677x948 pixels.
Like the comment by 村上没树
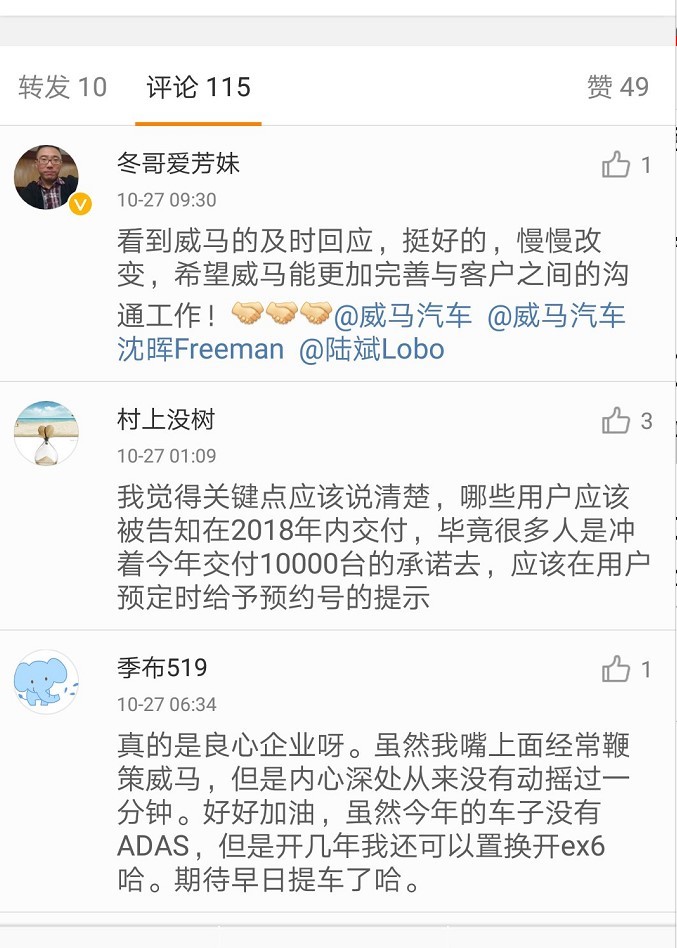(x=616, y=421)
